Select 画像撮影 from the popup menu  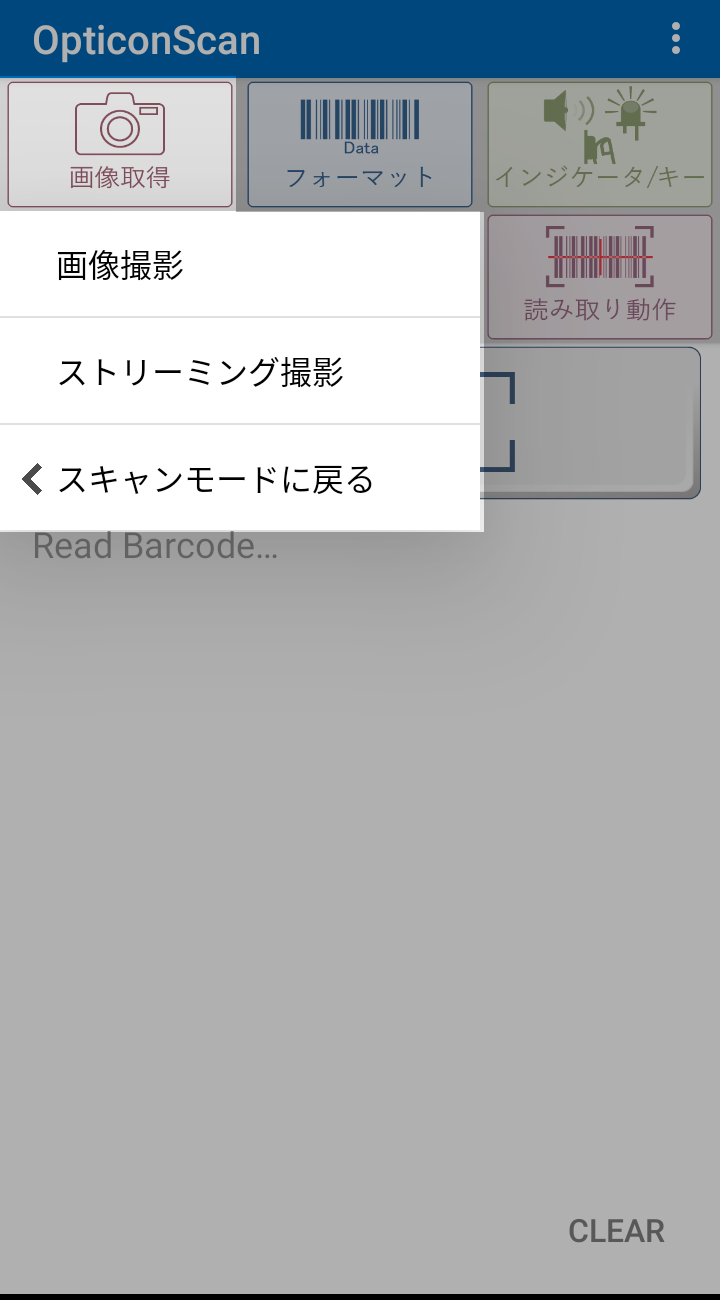[240, 265]
